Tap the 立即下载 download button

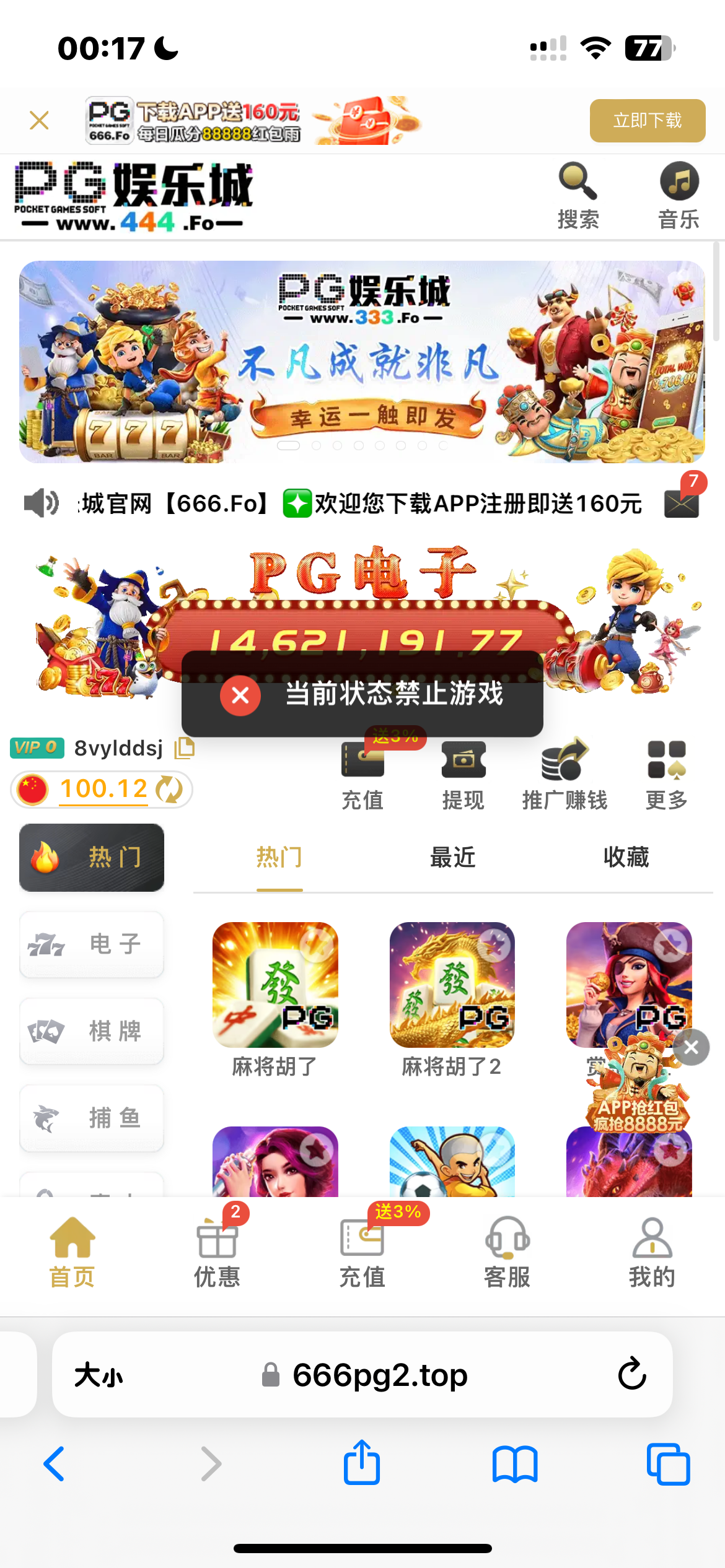(647, 120)
